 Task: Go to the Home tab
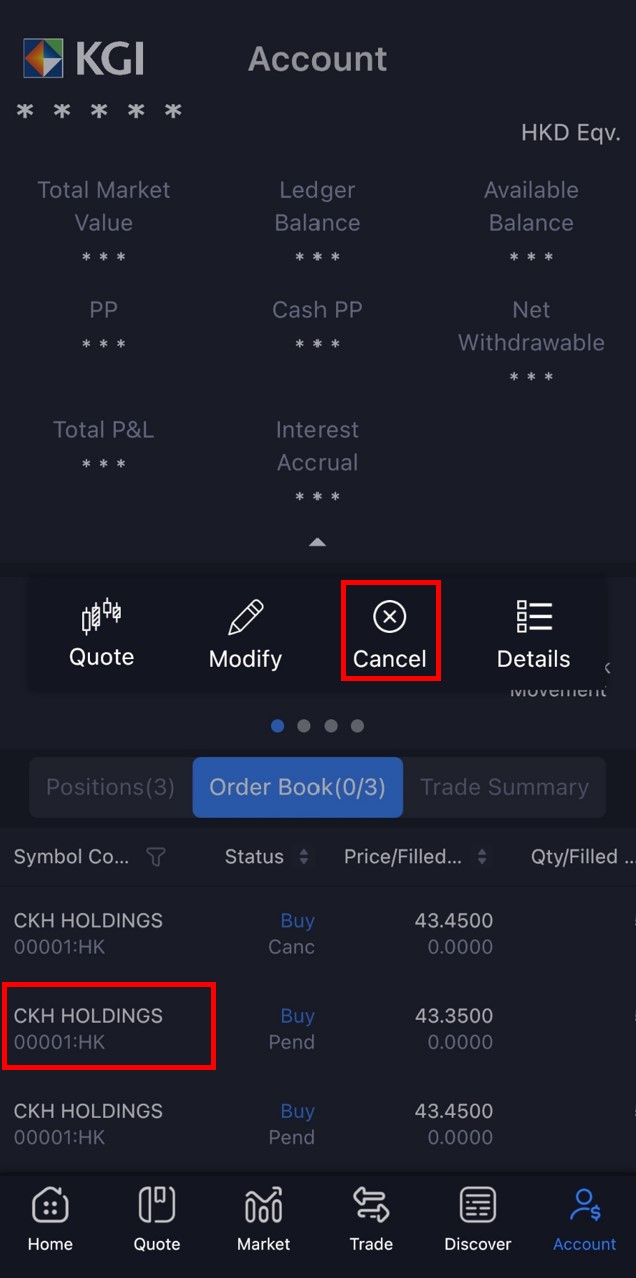(50, 1219)
